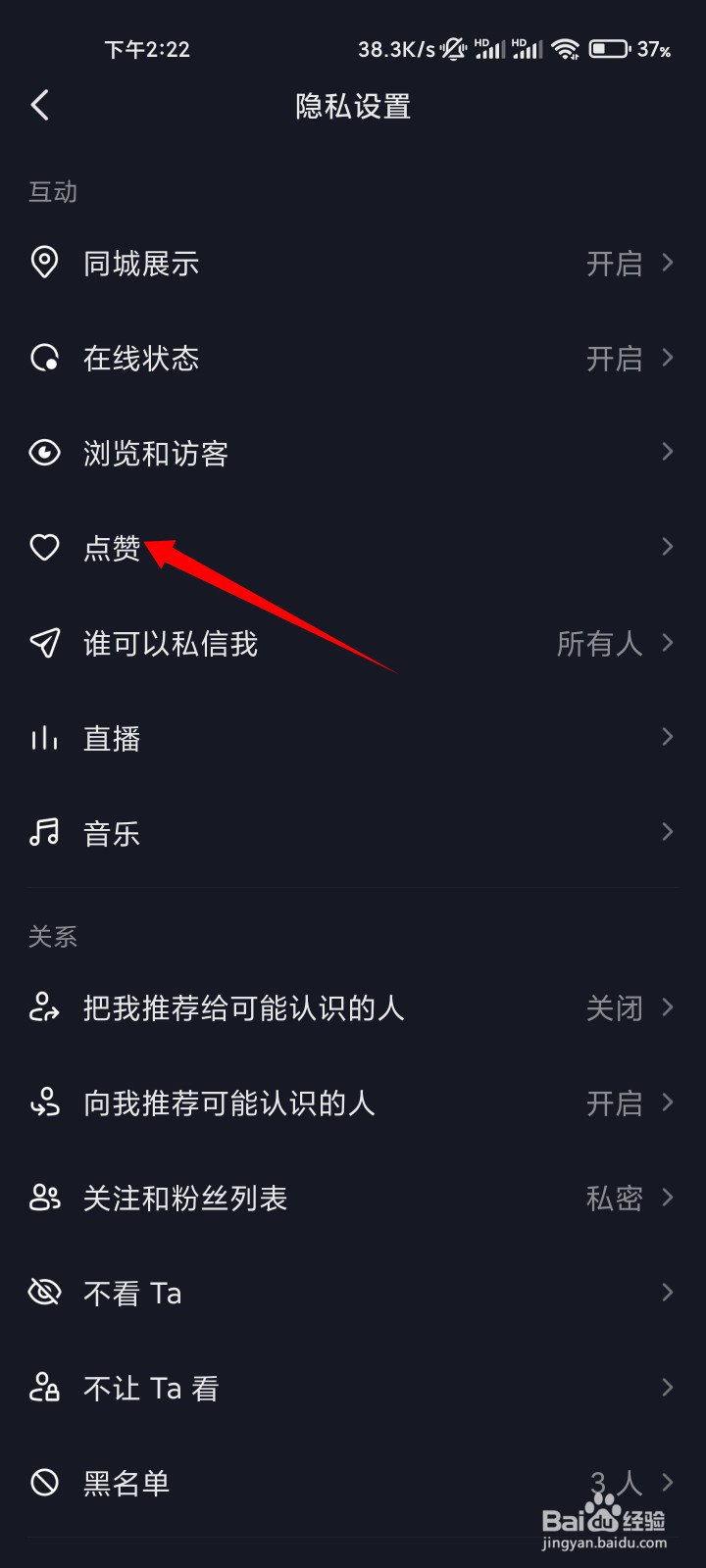The image size is (706, 1568).
Task: Click the music note icon beside 音乐
Action: 44,832
